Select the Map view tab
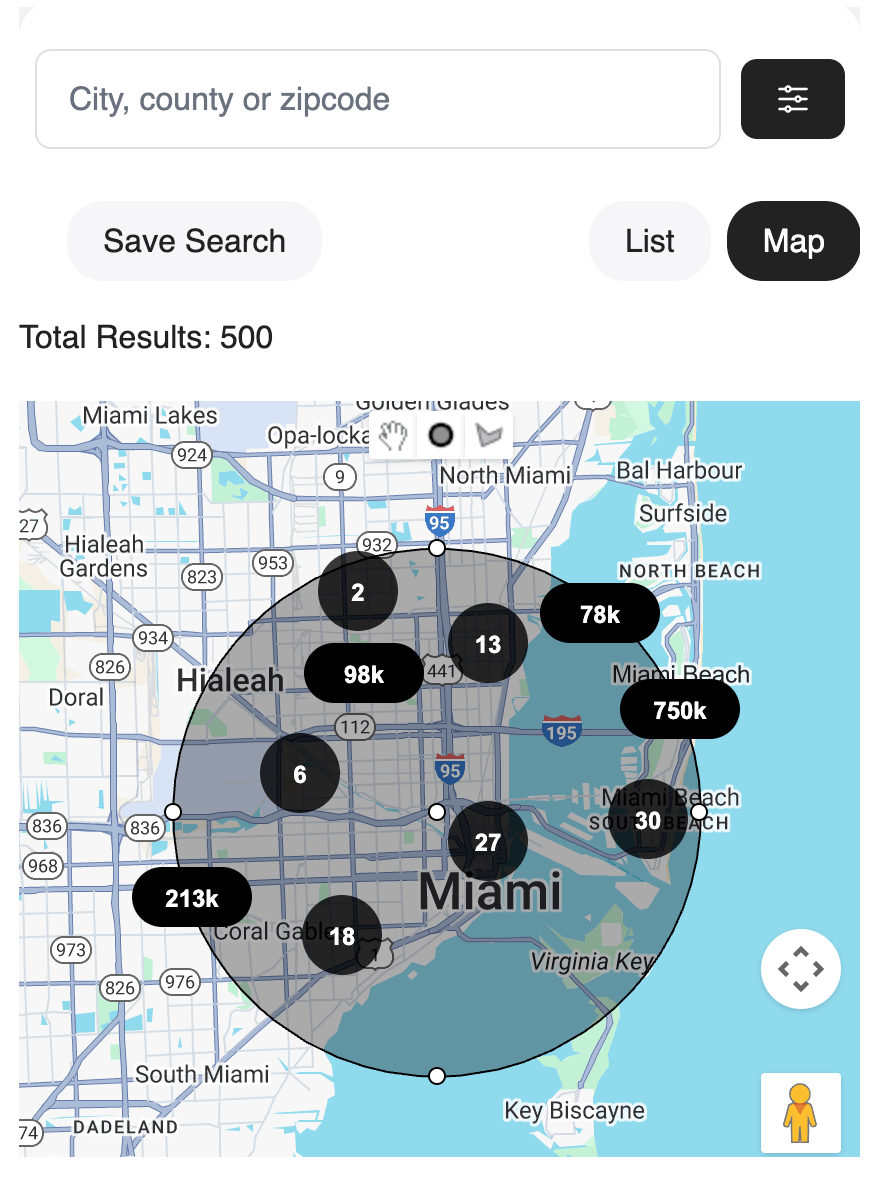 click(x=793, y=241)
